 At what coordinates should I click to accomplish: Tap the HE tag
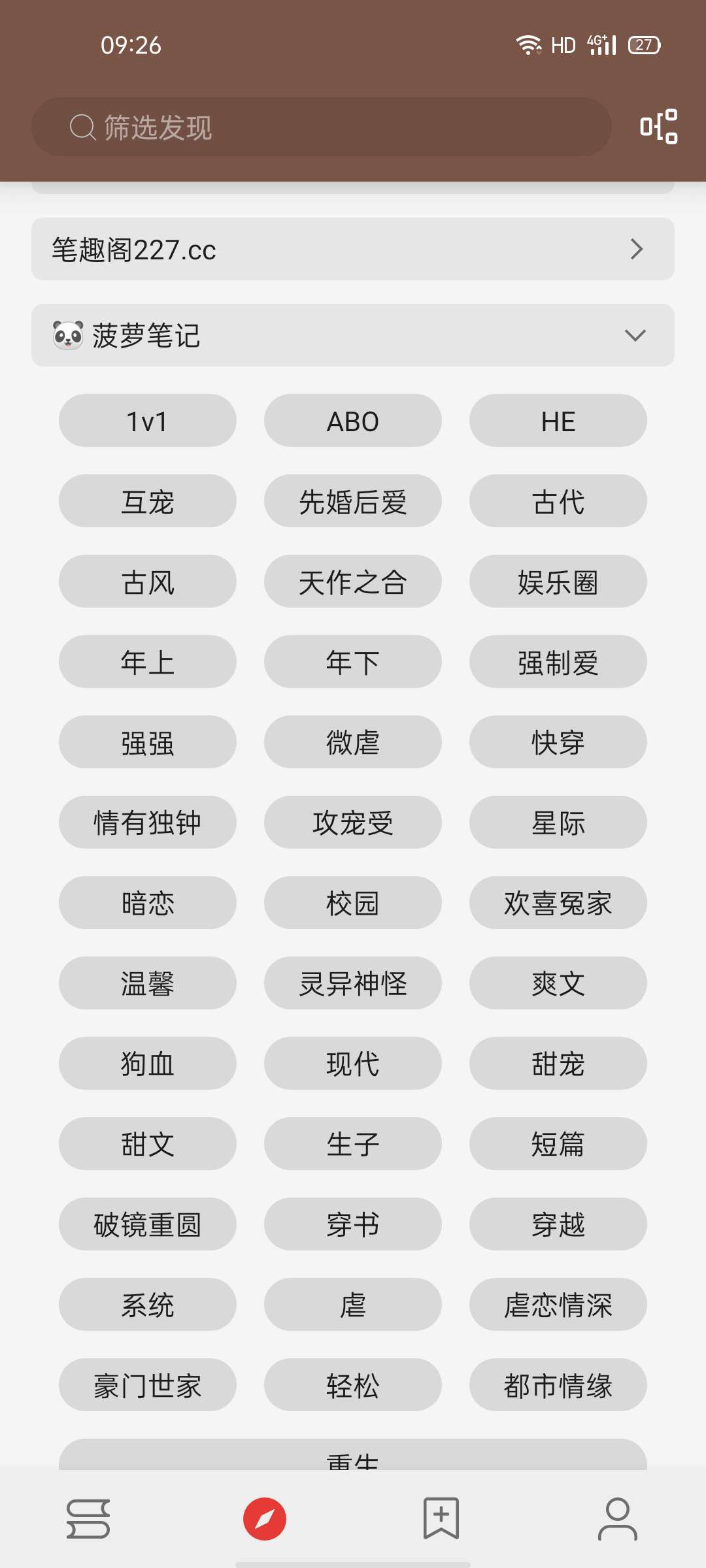pyautogui.click(x=558, y=421)
